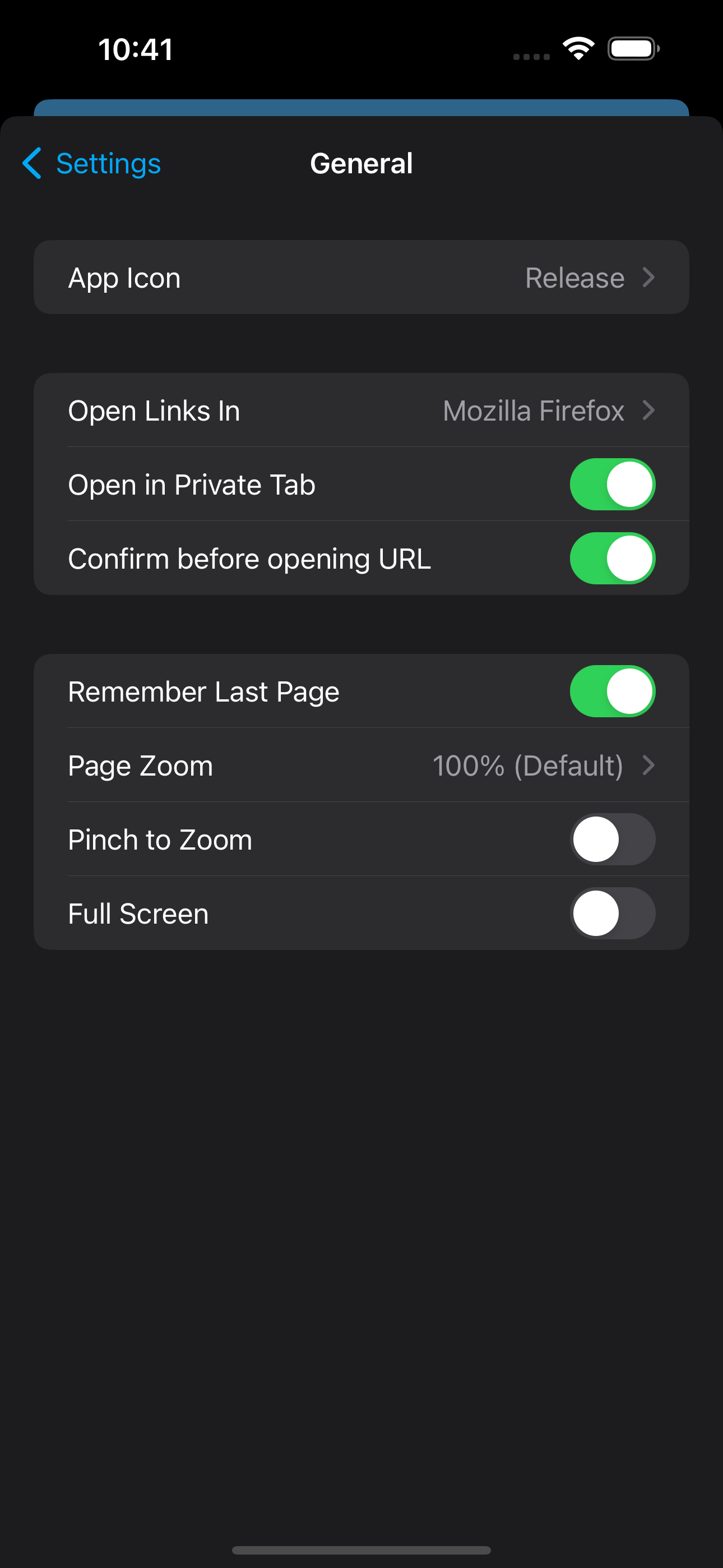This screenshot has width=723, height=1568.
Task: Go back to Settings
Action: point(92,163)
